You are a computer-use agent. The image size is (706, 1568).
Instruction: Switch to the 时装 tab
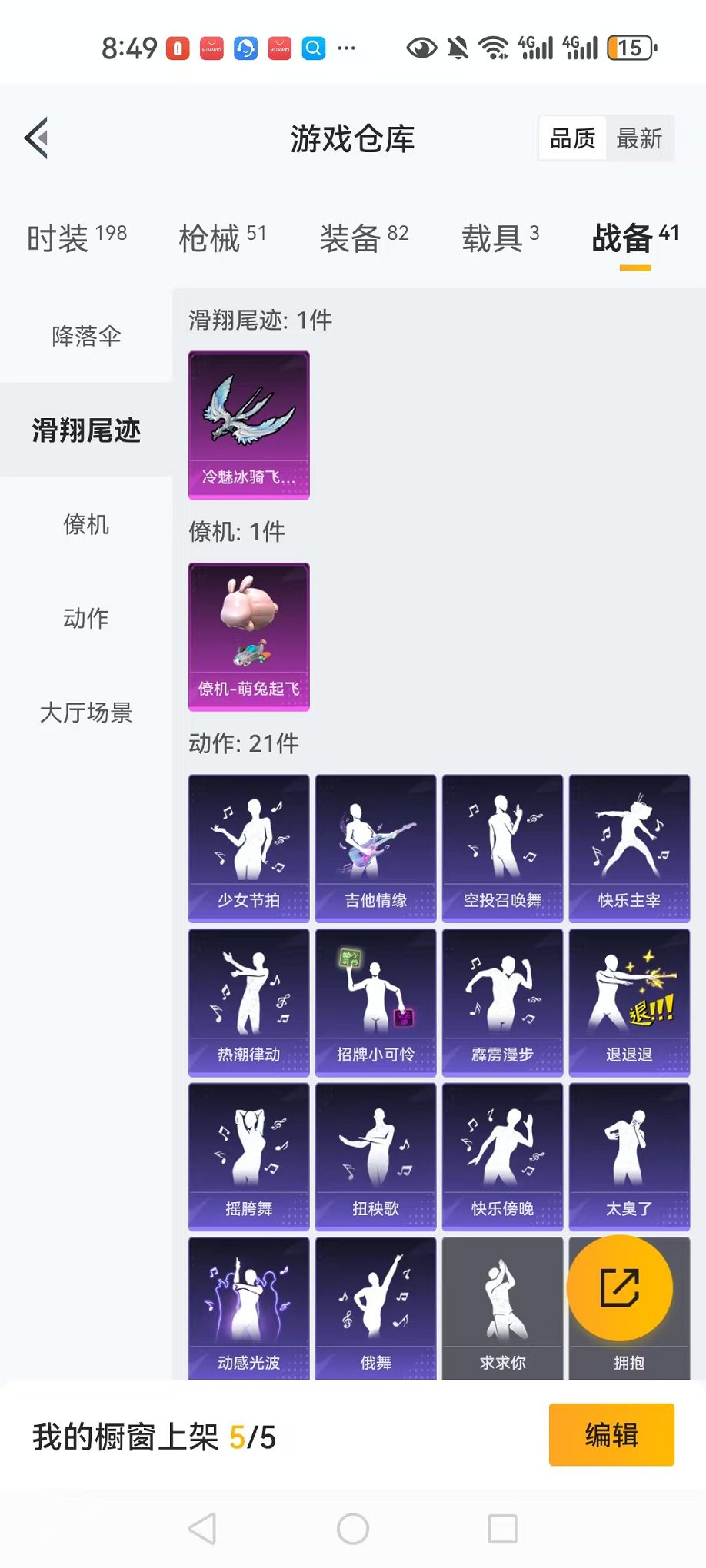(76, 238)
